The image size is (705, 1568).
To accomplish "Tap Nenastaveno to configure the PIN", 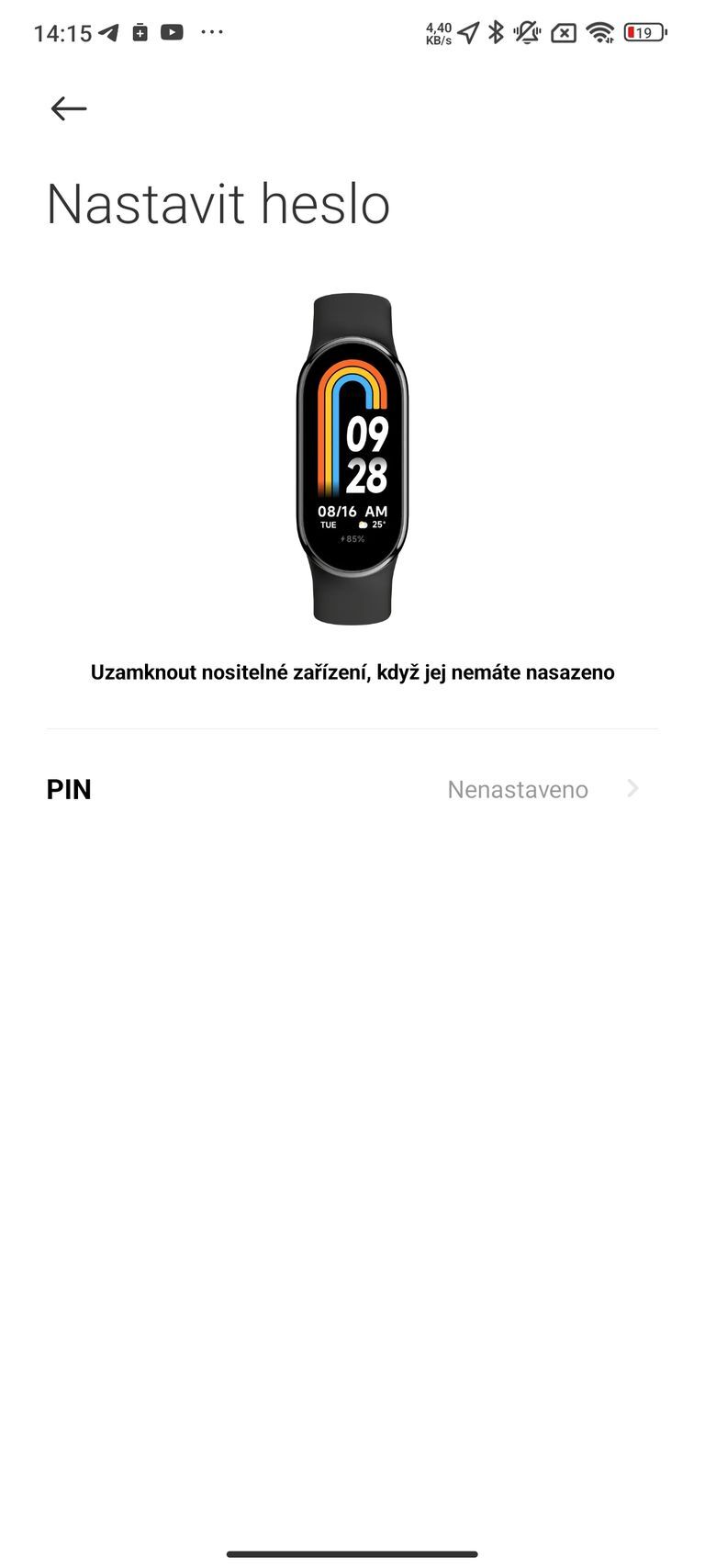I will pos(518,789).
